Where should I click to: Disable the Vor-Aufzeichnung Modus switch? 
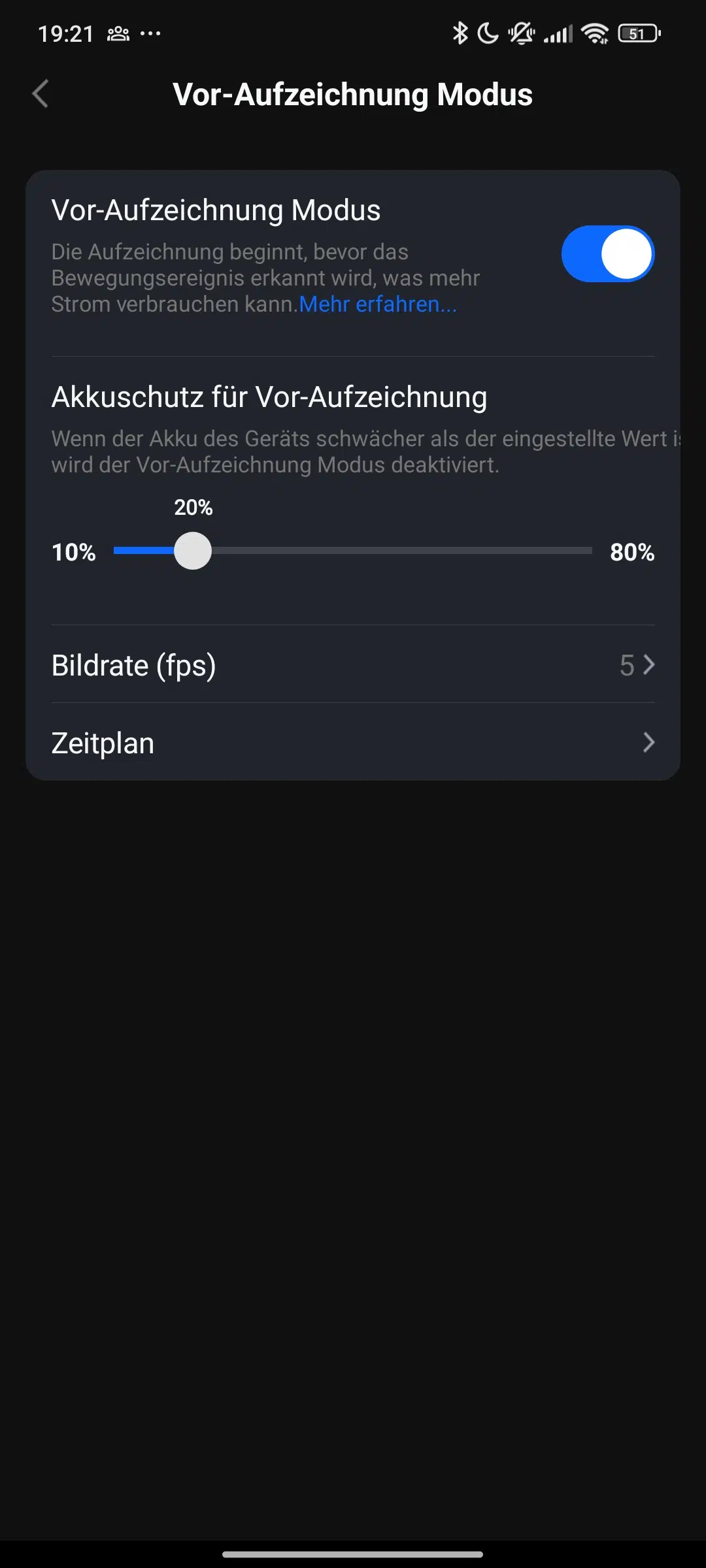(x=608, y=253)
